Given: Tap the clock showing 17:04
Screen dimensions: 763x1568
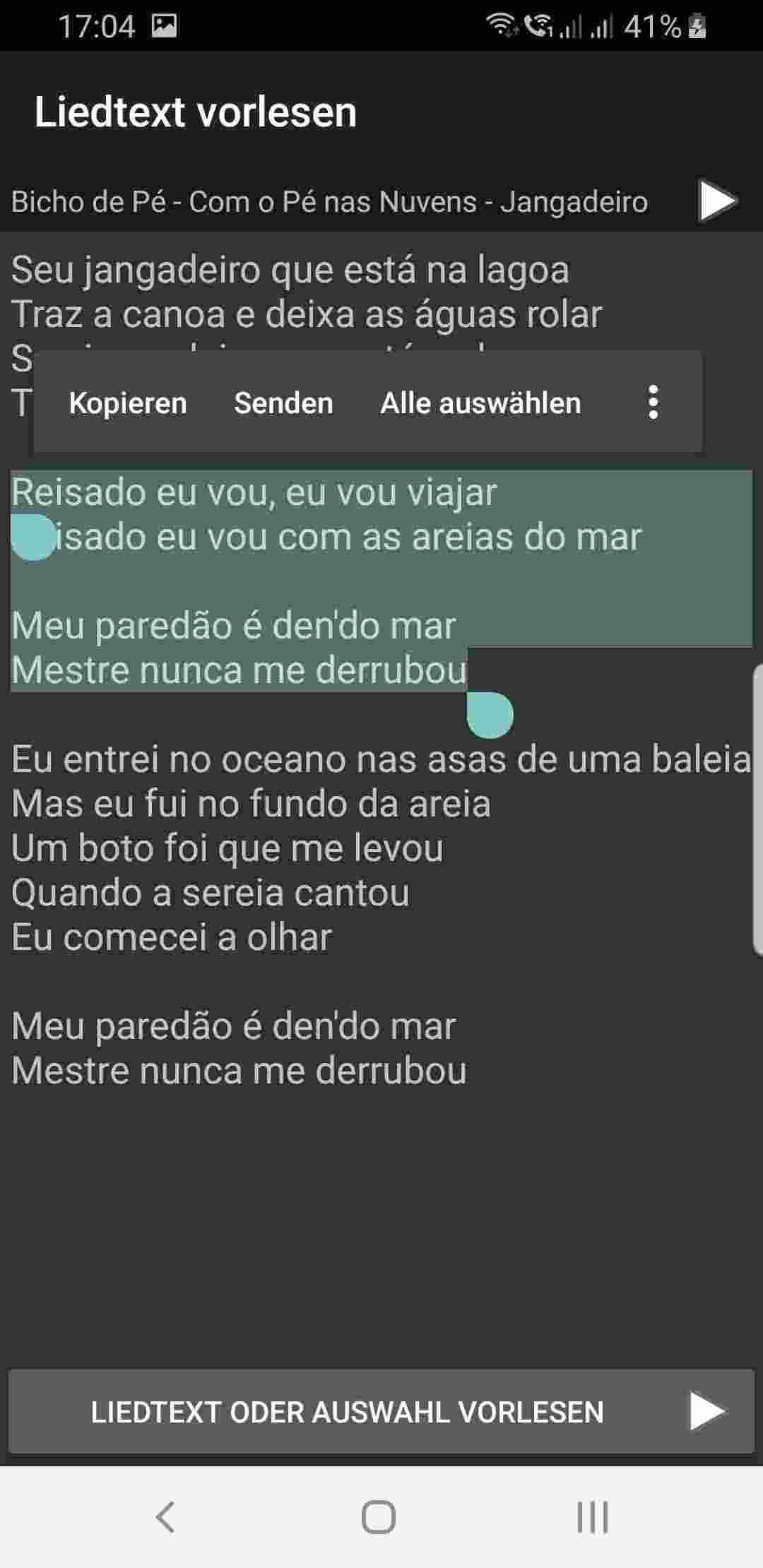Looking at the screenshot, I should point(95,27).
